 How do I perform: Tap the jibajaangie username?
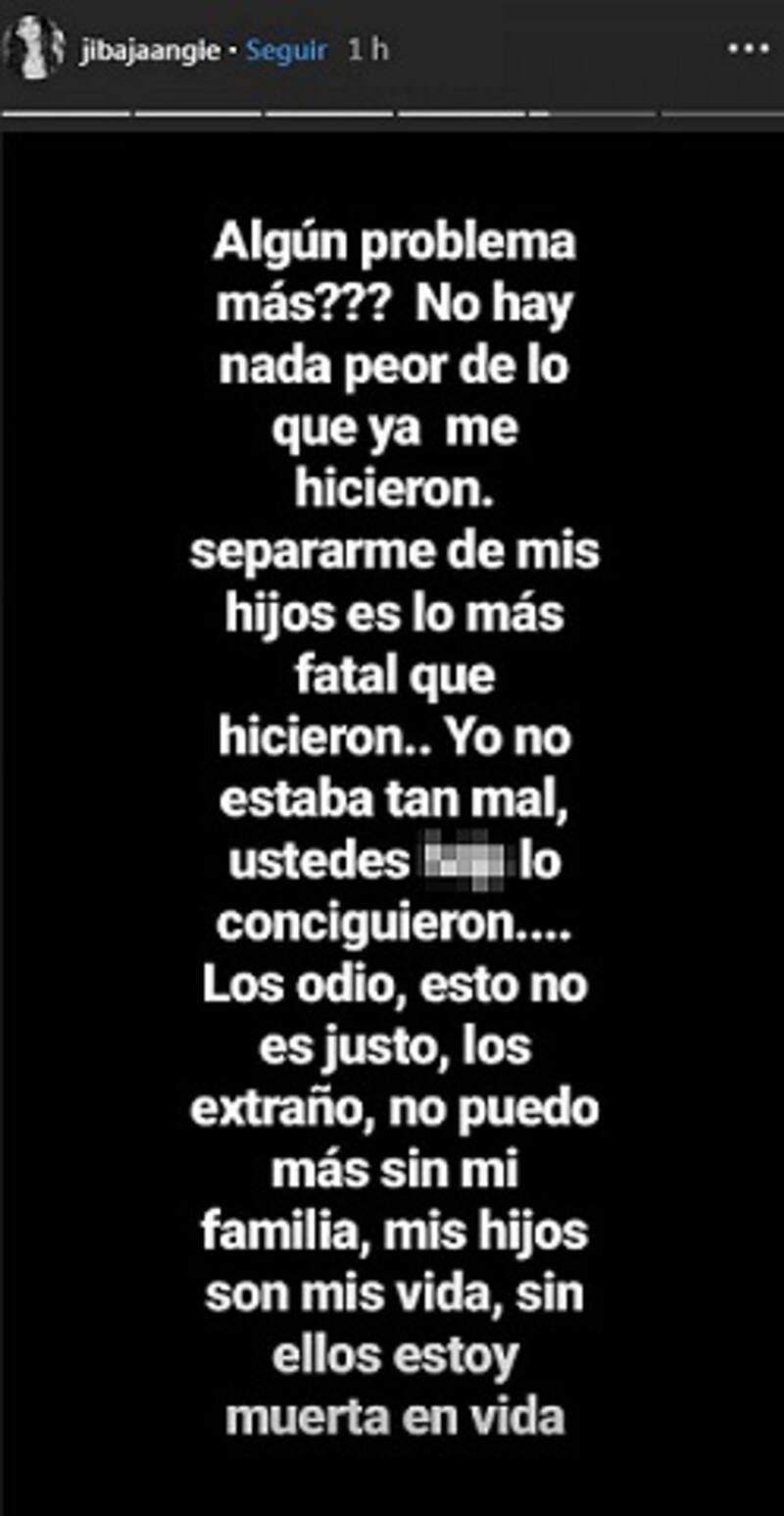(x=150, y=51)
